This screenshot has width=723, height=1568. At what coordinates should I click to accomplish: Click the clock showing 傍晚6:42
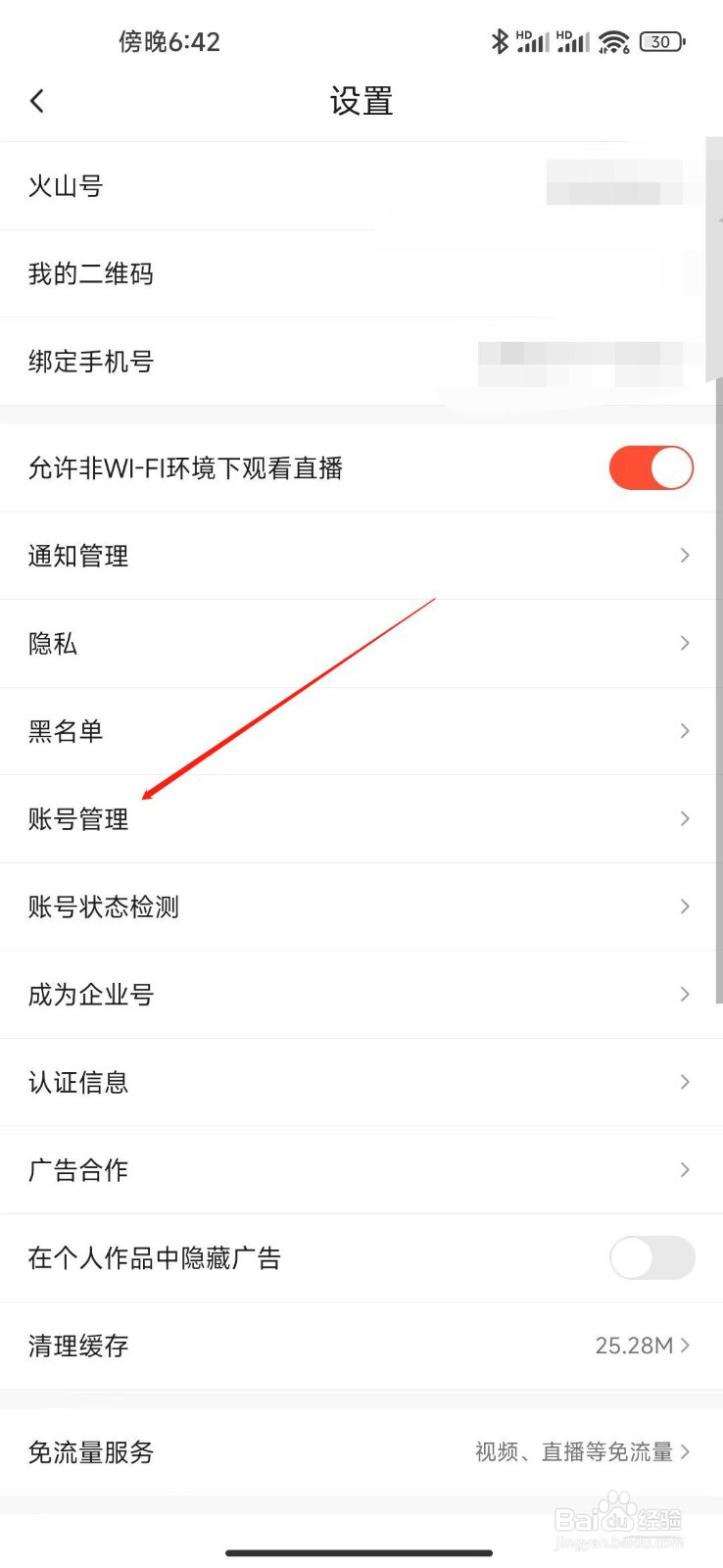[x=169, y=41]
